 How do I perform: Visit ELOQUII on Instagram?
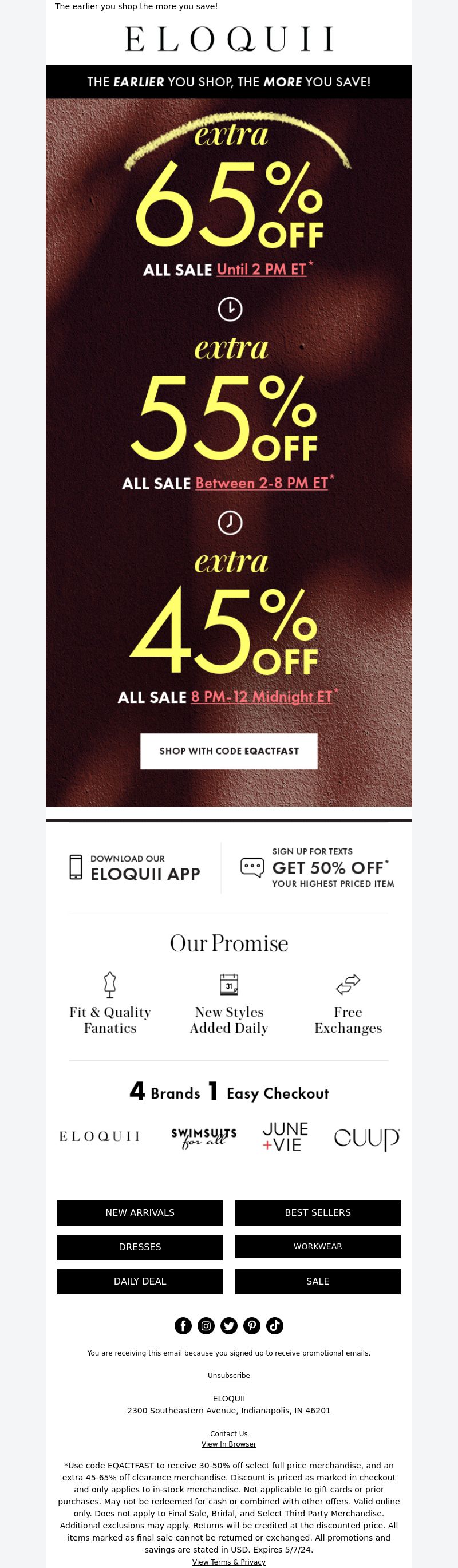(x=206, y=1325)
